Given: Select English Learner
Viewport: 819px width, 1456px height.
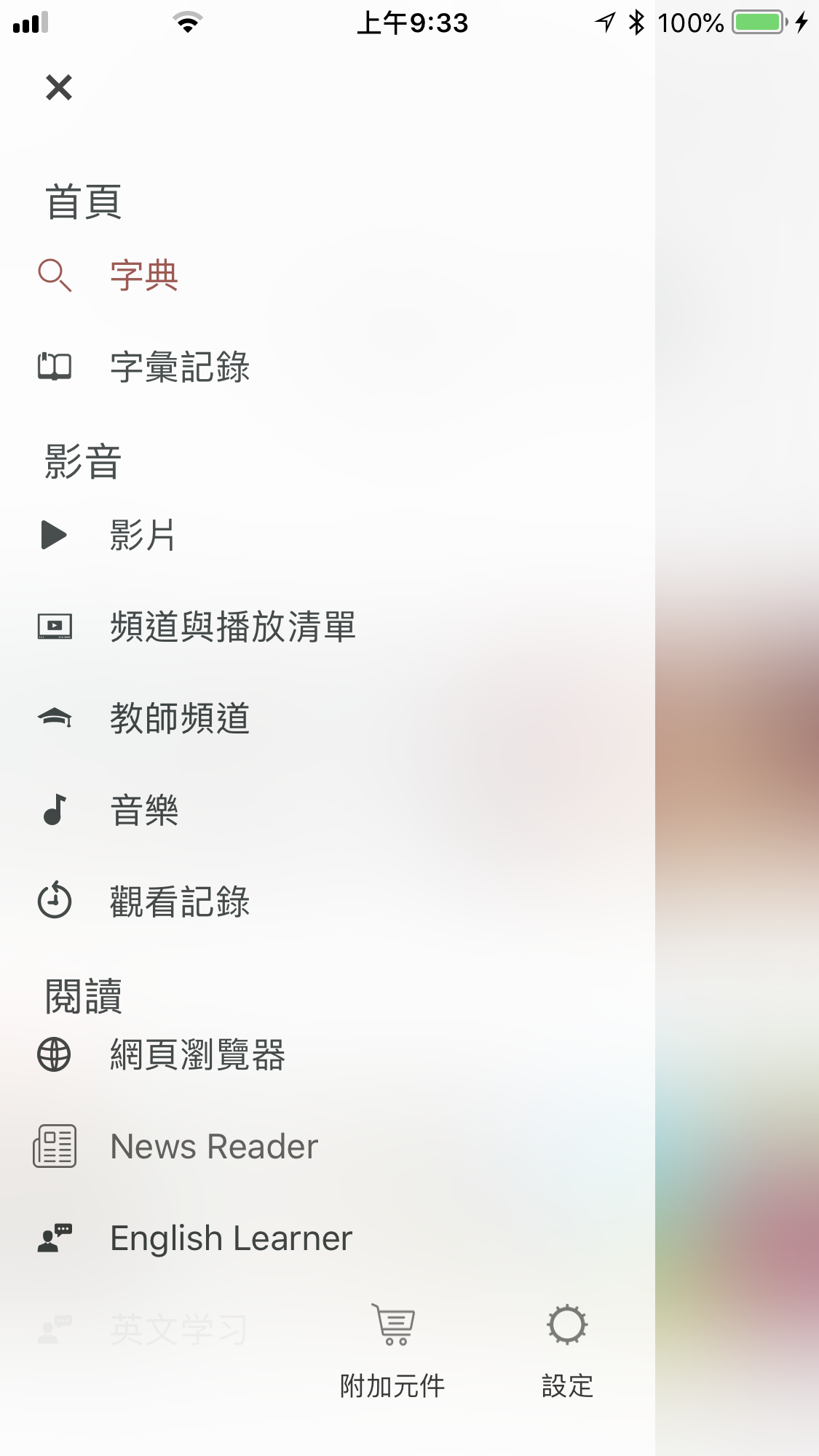Looking at the screenshot, I should (231, 1238).
